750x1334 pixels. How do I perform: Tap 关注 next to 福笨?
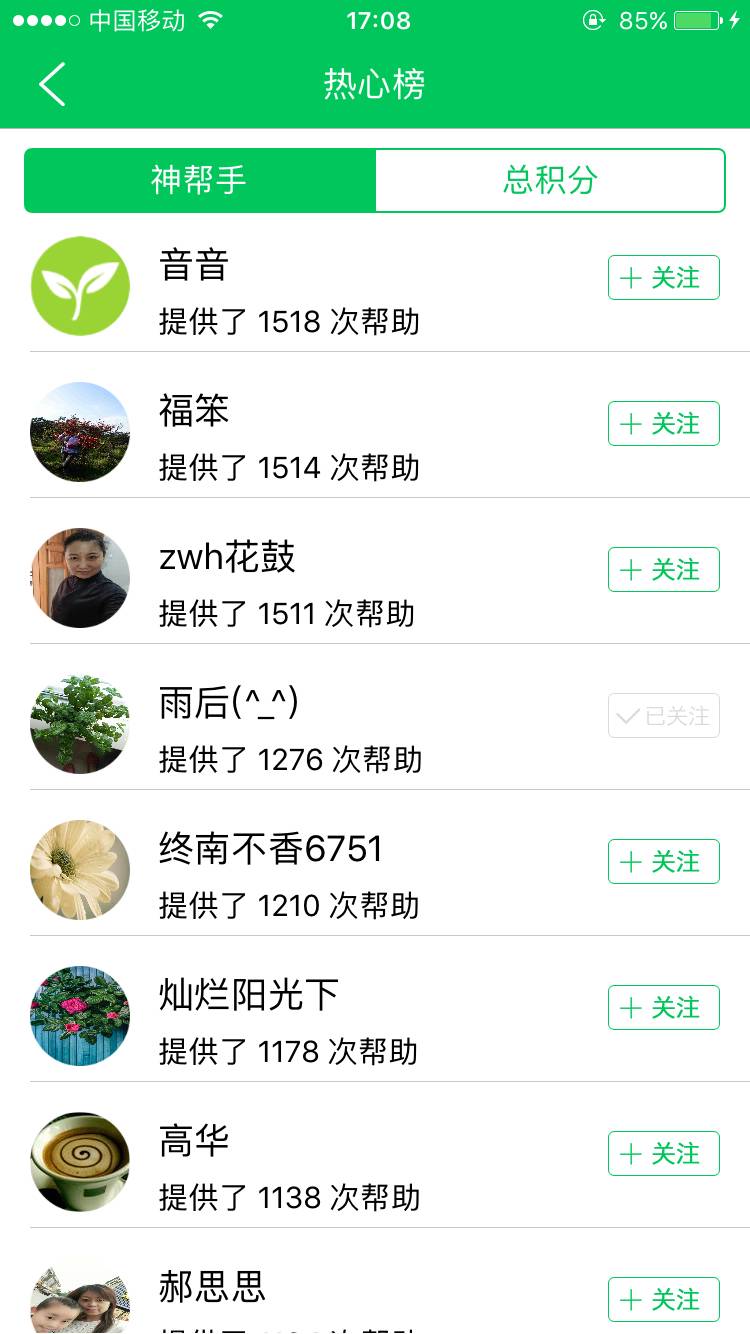[x=663, y=424]
